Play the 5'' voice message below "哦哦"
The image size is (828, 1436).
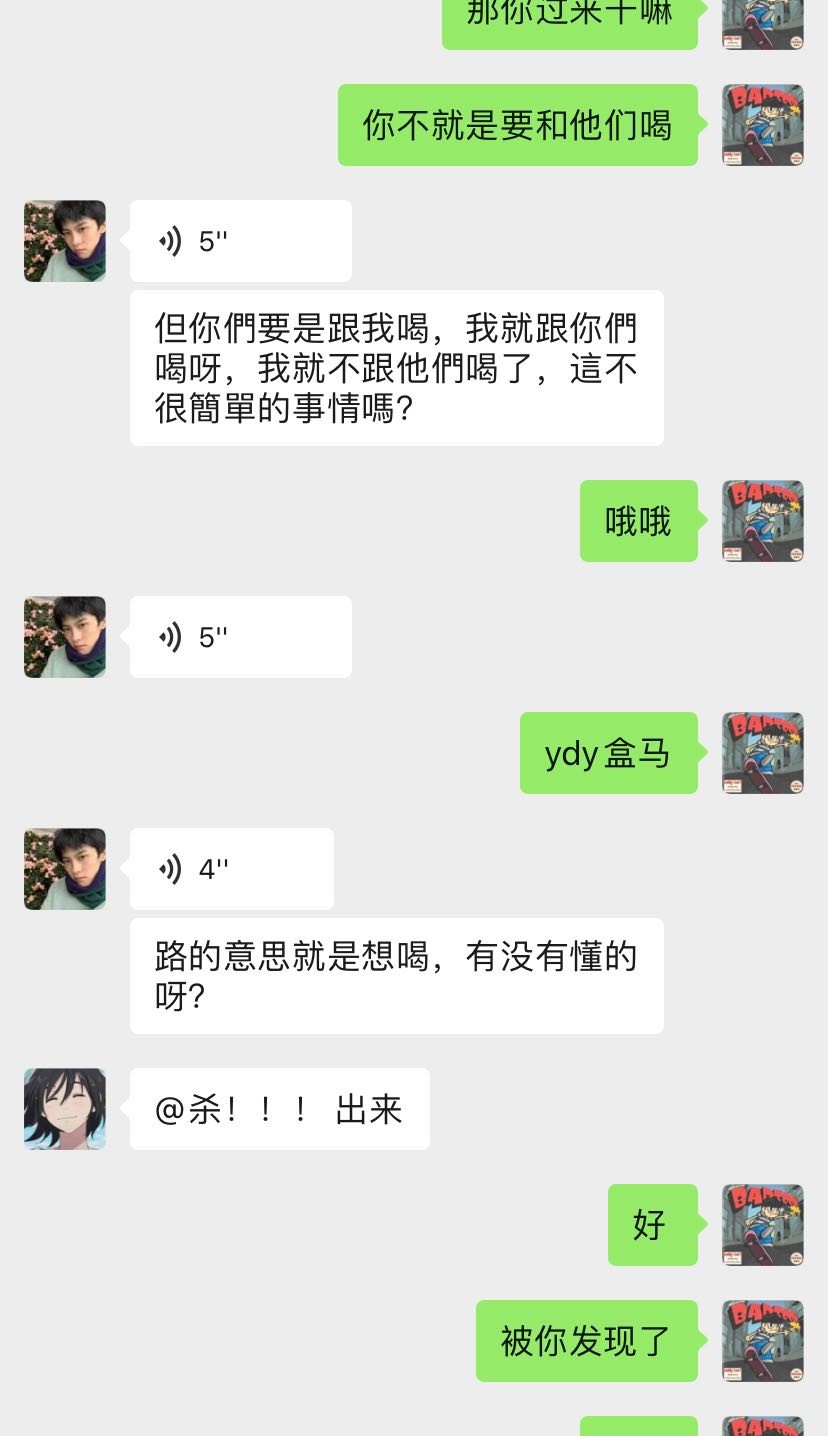[x=240, y=637]
